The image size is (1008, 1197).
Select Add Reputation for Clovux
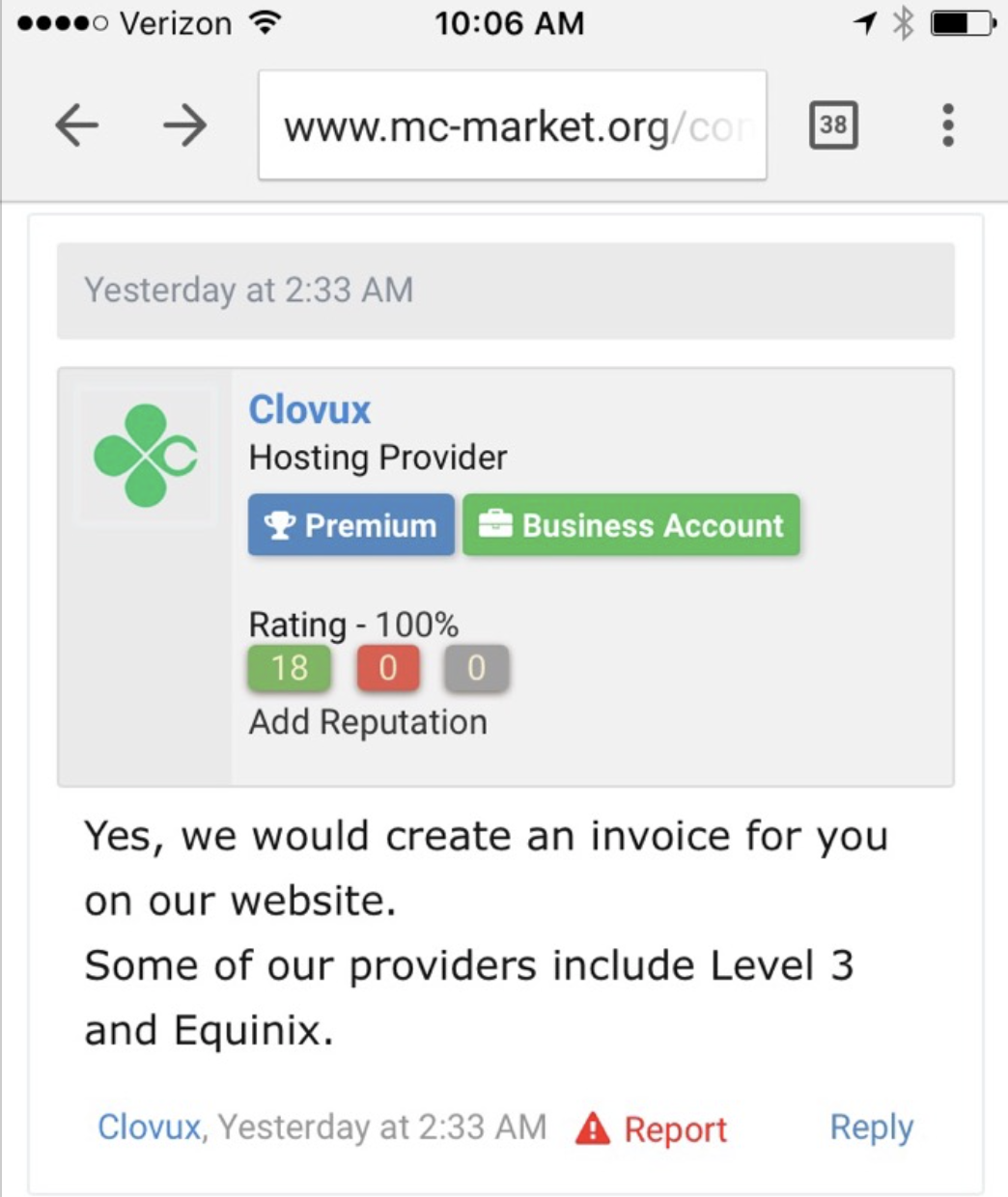(368, 722)
